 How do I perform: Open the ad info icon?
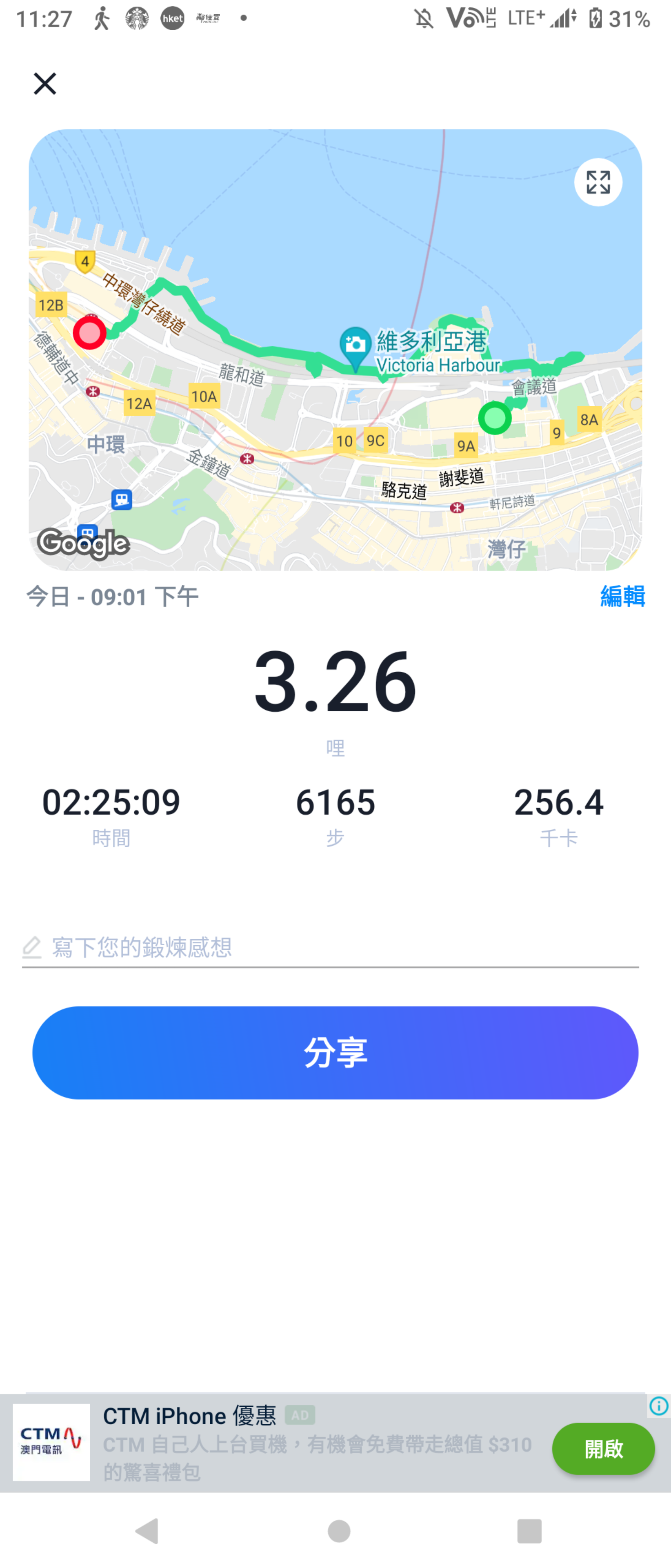(x=658, y=1406)
